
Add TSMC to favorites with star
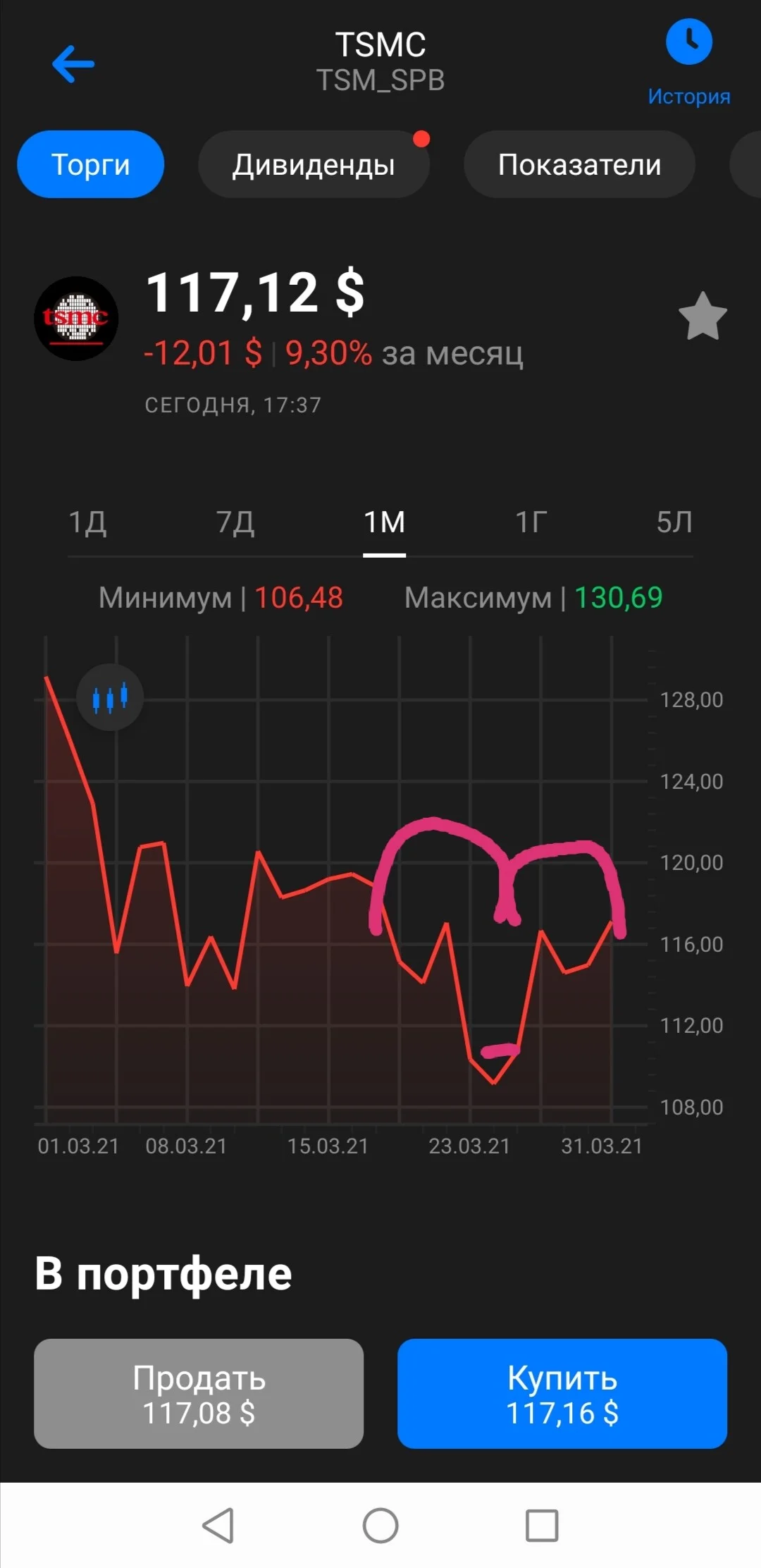tap(703, 316)
